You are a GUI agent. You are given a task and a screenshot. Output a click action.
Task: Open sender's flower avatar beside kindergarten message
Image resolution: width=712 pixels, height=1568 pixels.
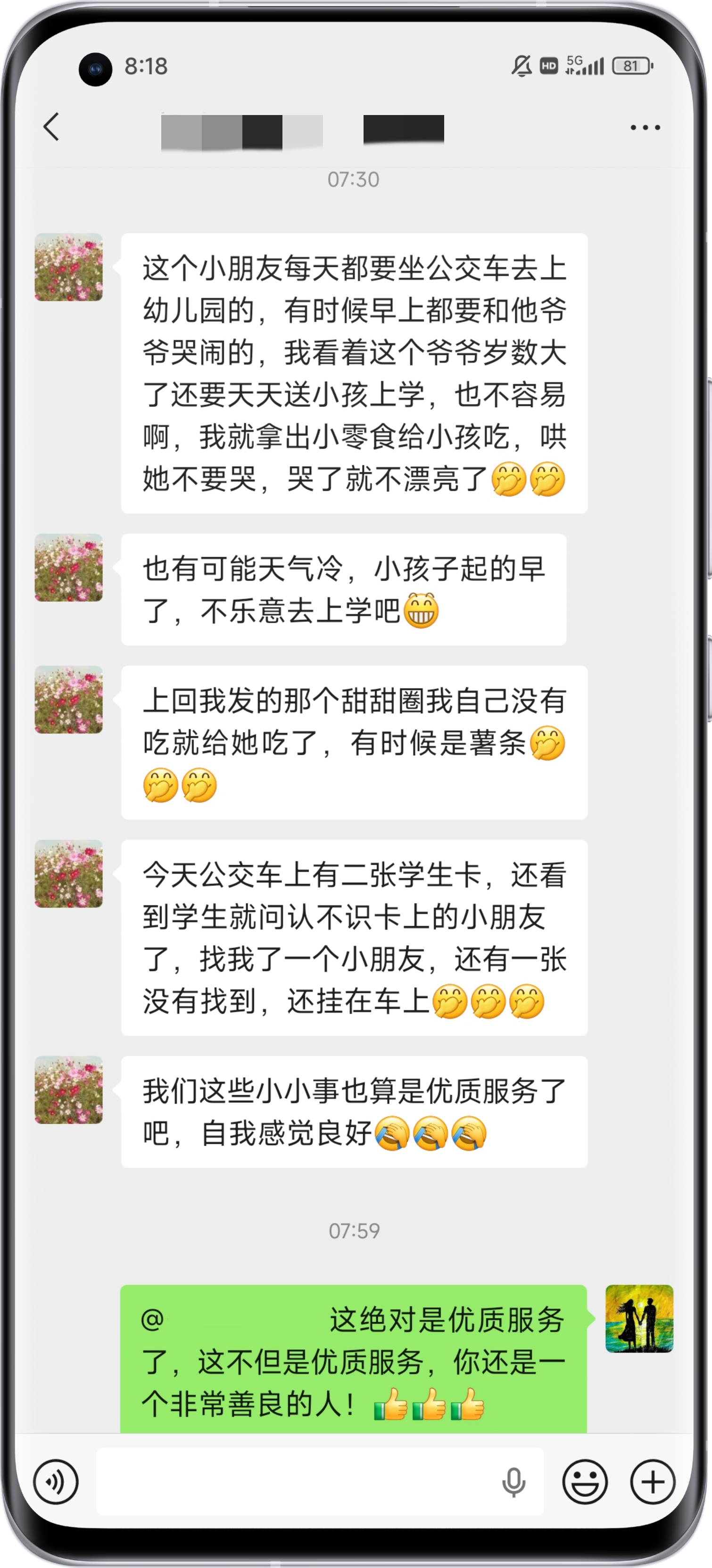[69, 267]
